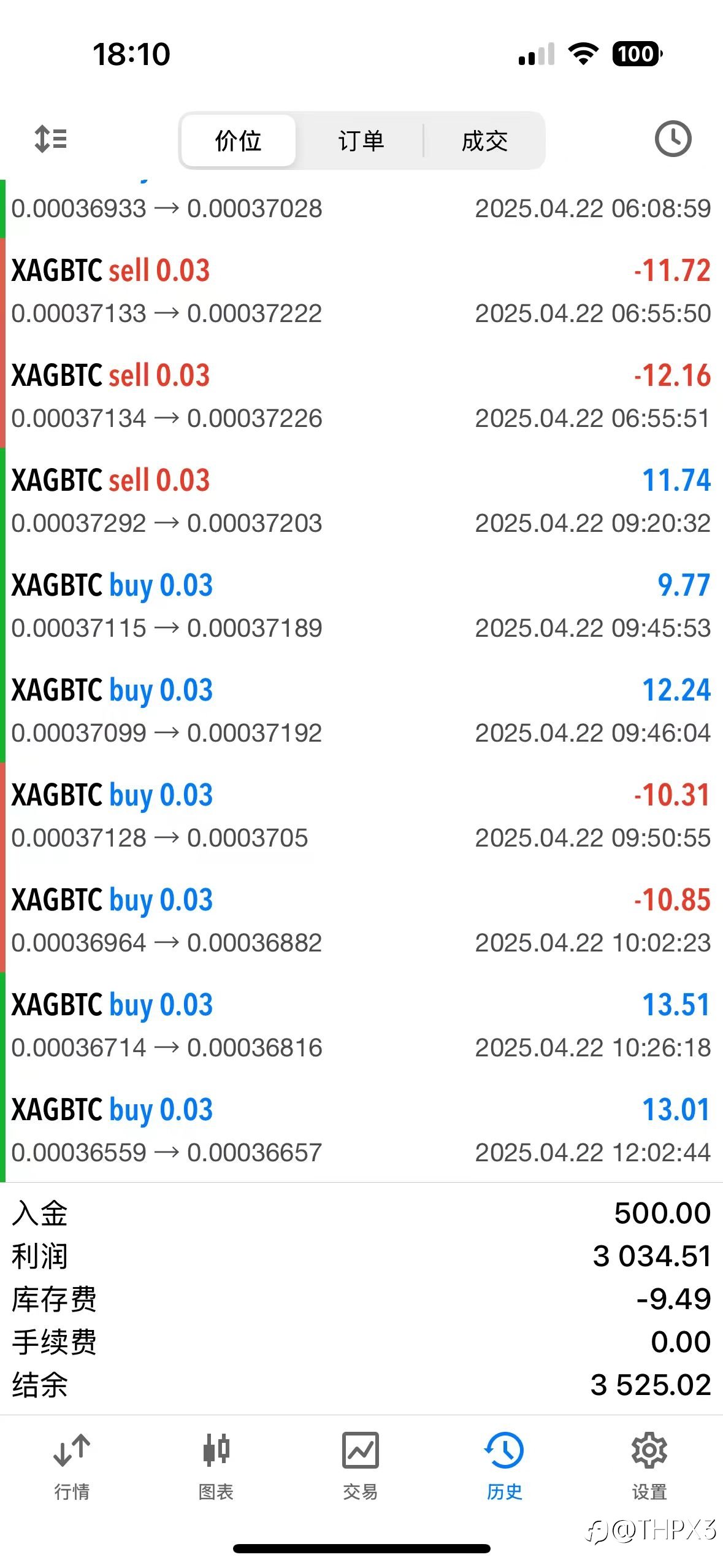View the XAGBTC buy trade with profit 12.24
723x1568 pixels.
(x=361, y=710)
